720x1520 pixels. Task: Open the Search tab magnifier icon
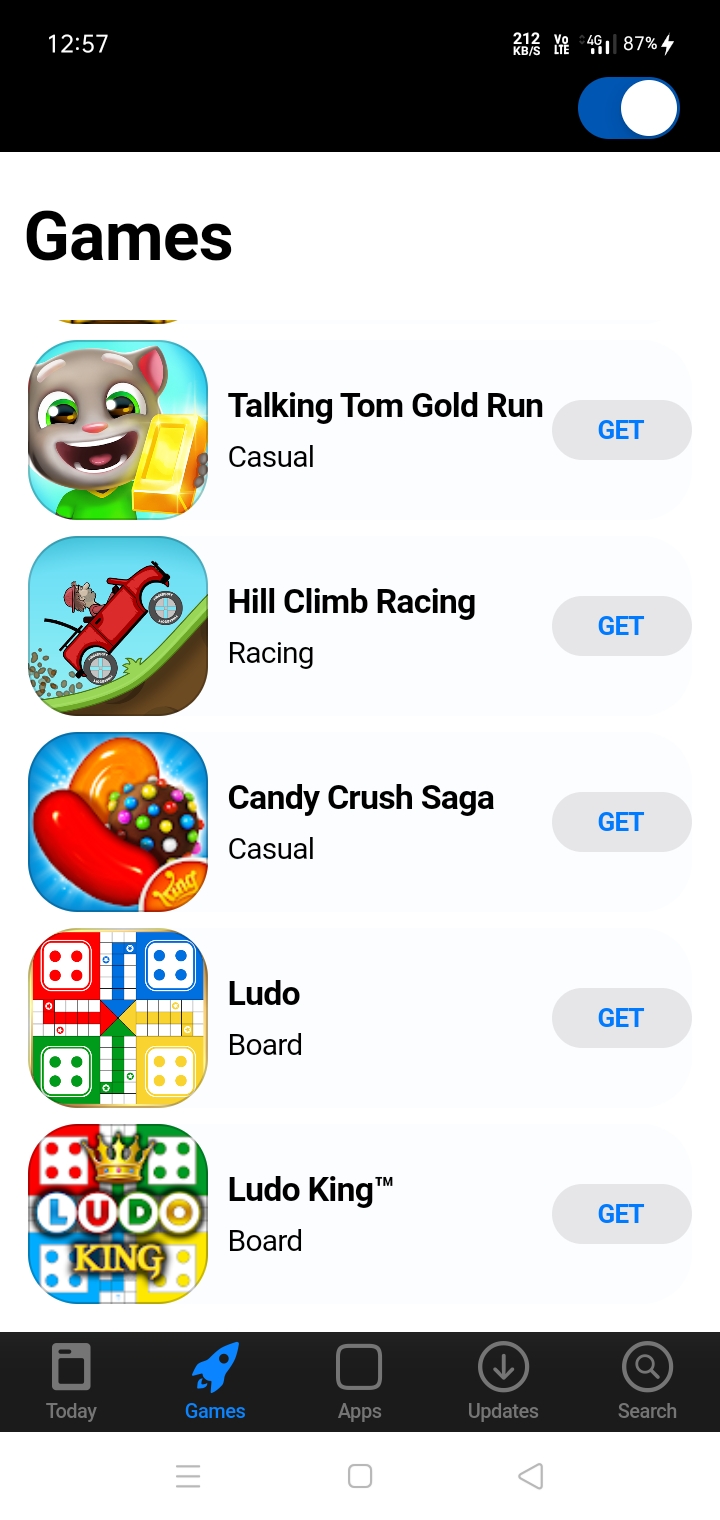coord(647,1365)
